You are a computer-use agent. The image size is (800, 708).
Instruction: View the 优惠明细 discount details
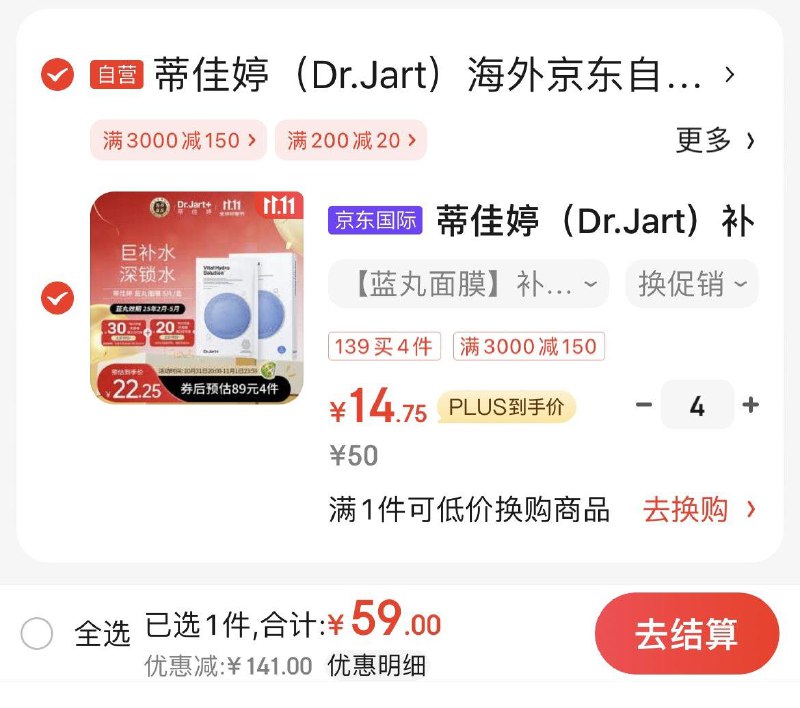click(377, 666)
